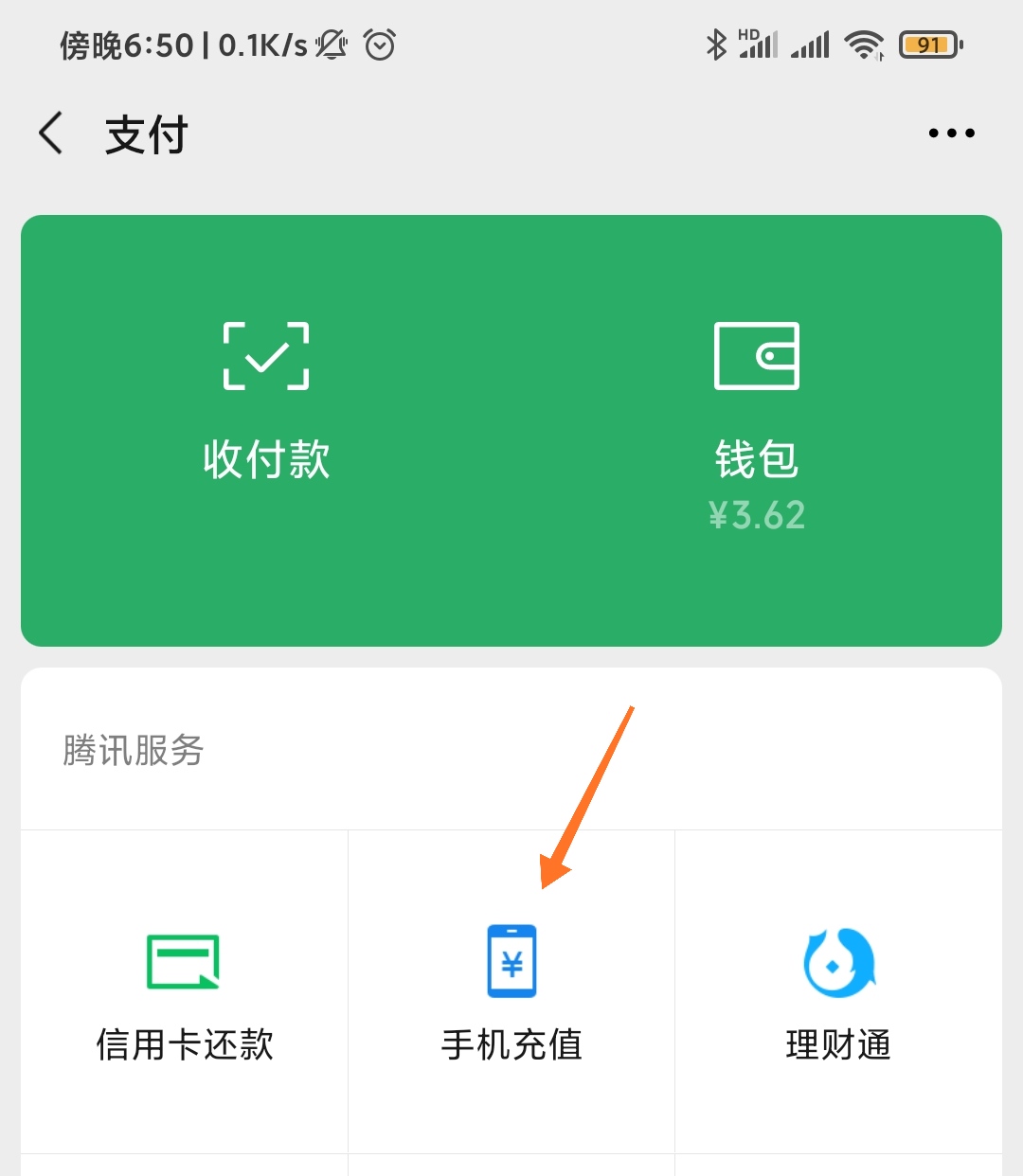Tap the alarm clock icon in the status bar
This screenshot has width=1023, height=1176.
(x=379, y=44)
